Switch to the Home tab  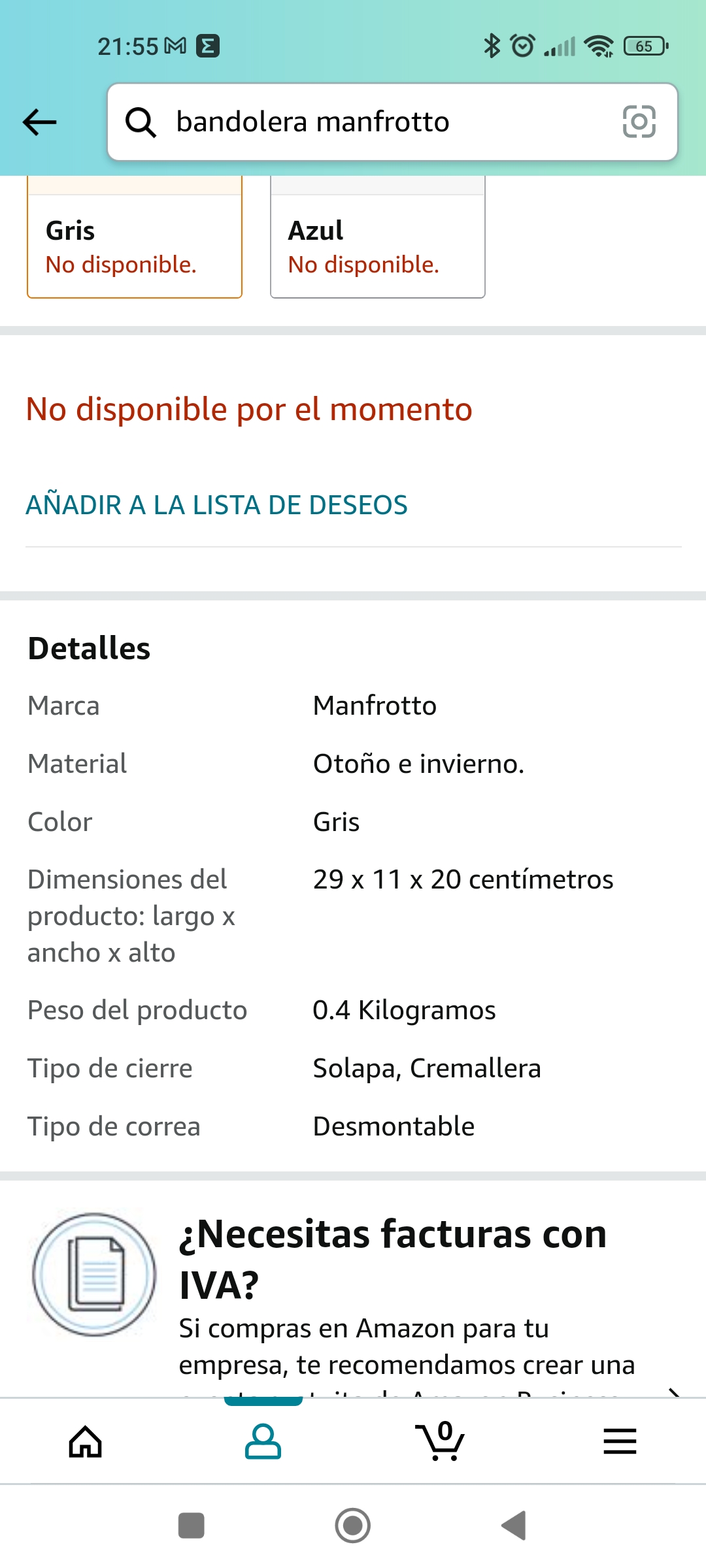click(86, 1441)
